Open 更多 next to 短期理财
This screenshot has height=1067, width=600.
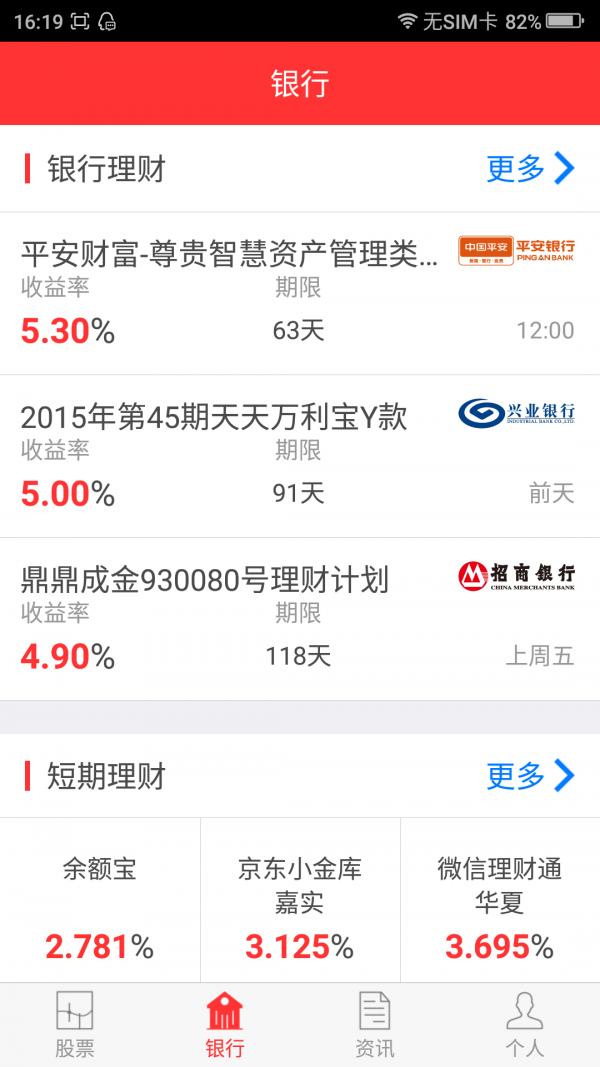[531, 775]
